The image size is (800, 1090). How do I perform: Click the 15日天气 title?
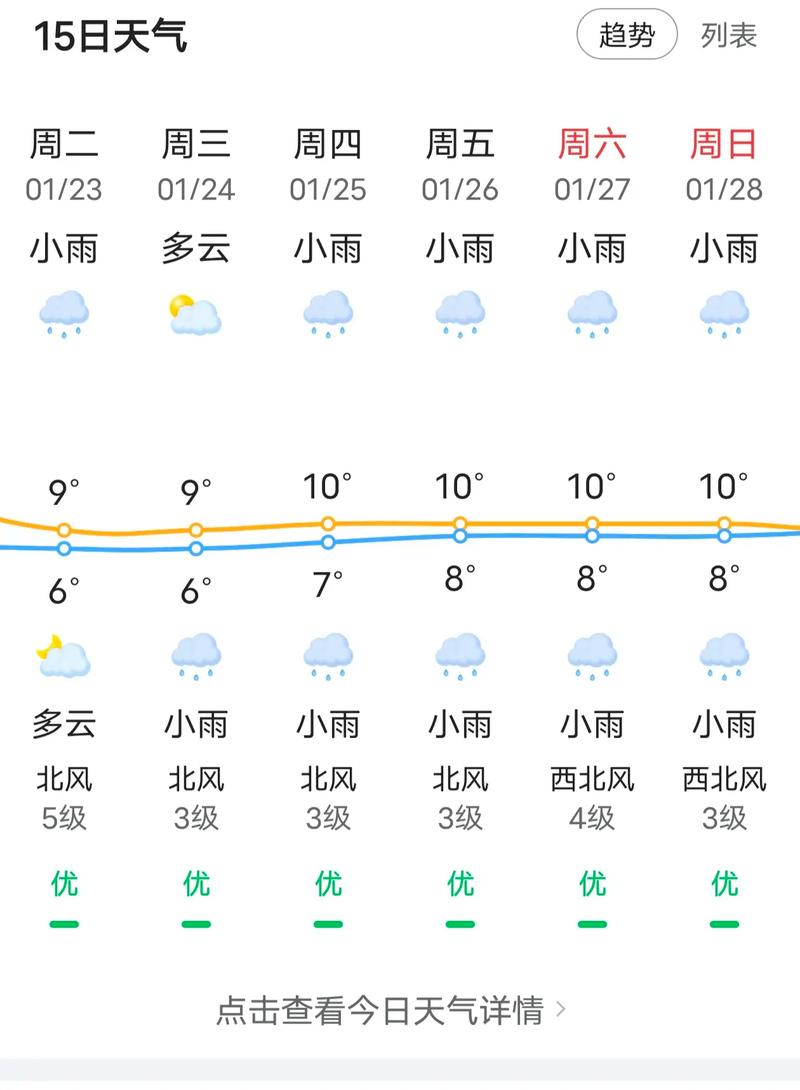pos(110,36)
